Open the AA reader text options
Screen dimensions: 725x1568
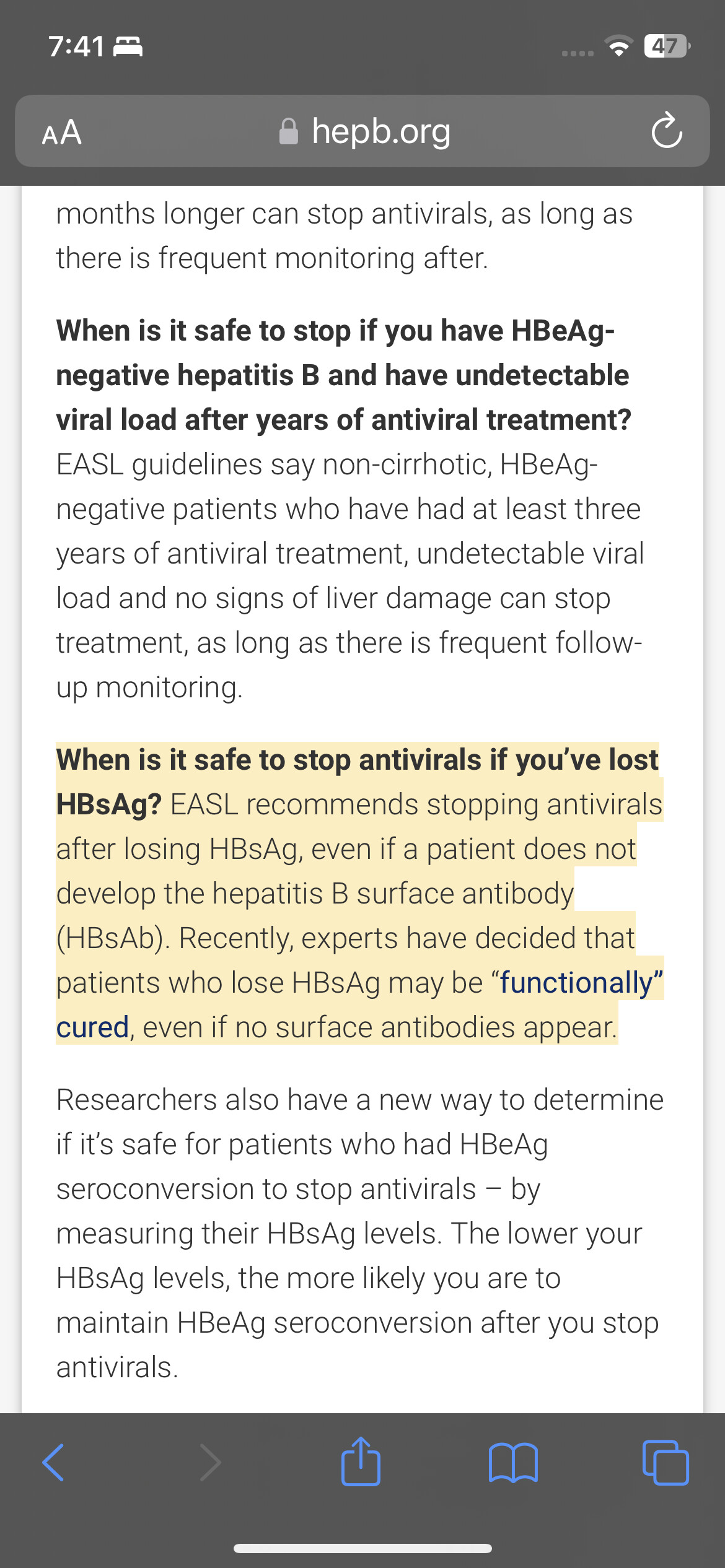[62, 132]
